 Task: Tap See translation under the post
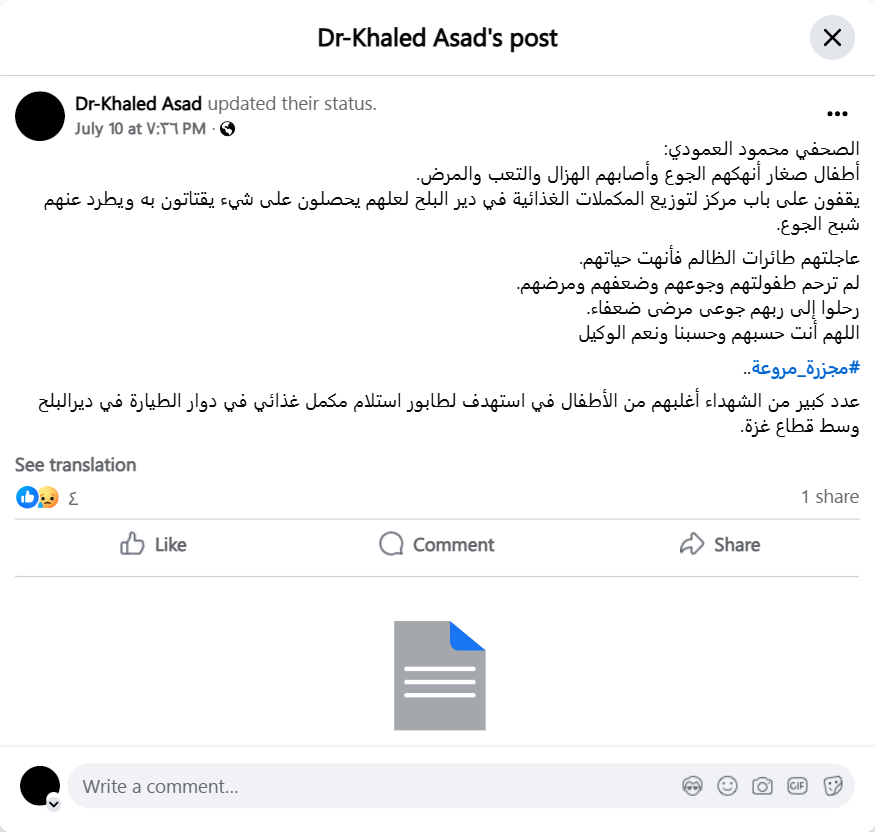76,465
